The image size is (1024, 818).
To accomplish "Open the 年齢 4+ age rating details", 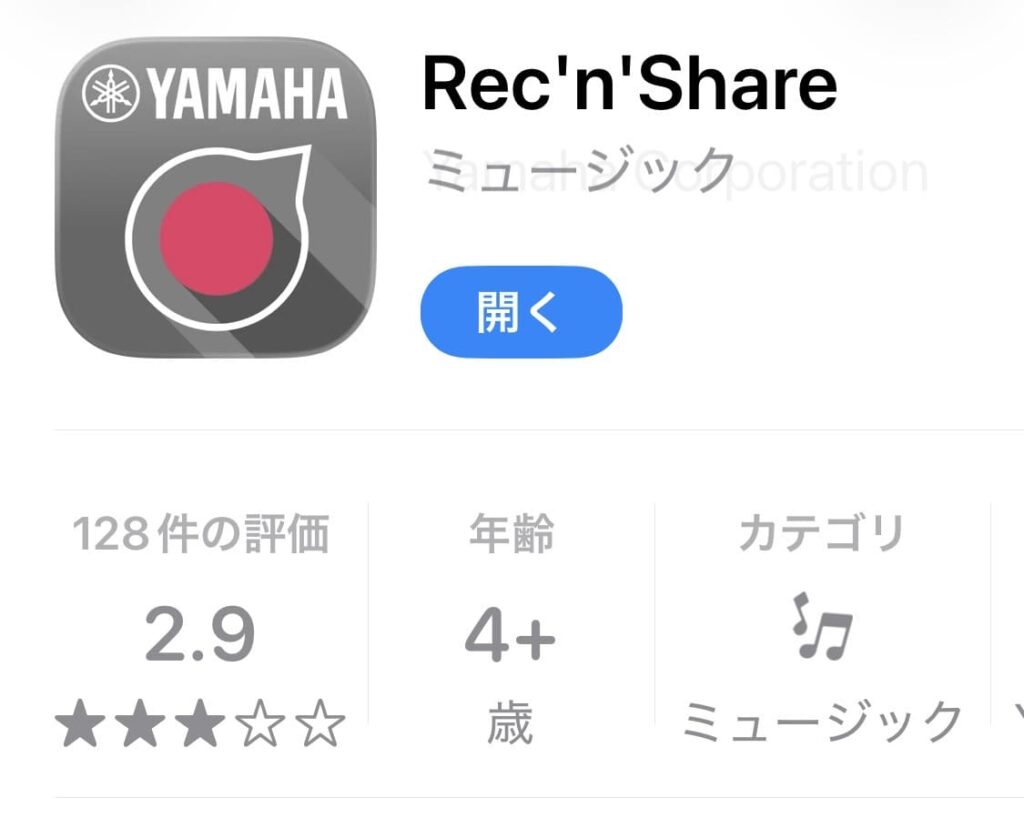I will (x=510, y=633).
